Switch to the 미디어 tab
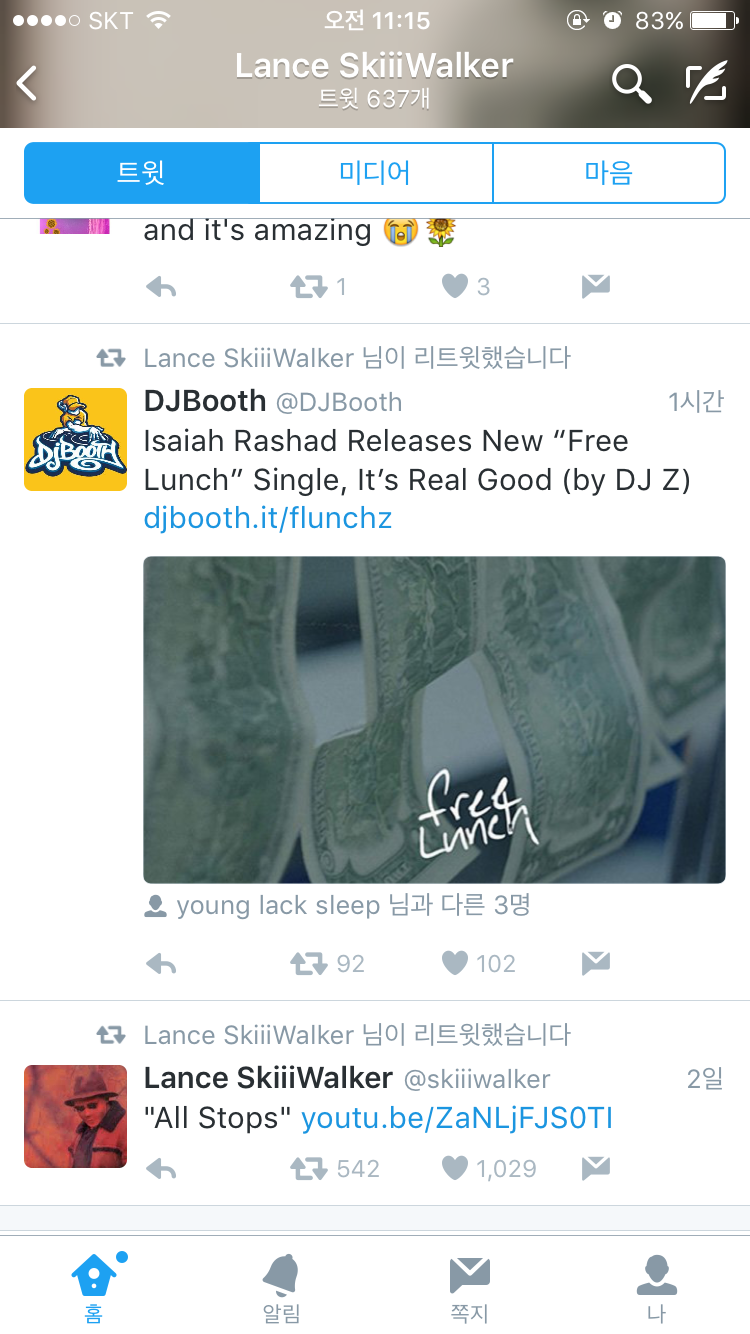Image resolution: width=750 pixels, height=1334 pixels. click(375, 173)
